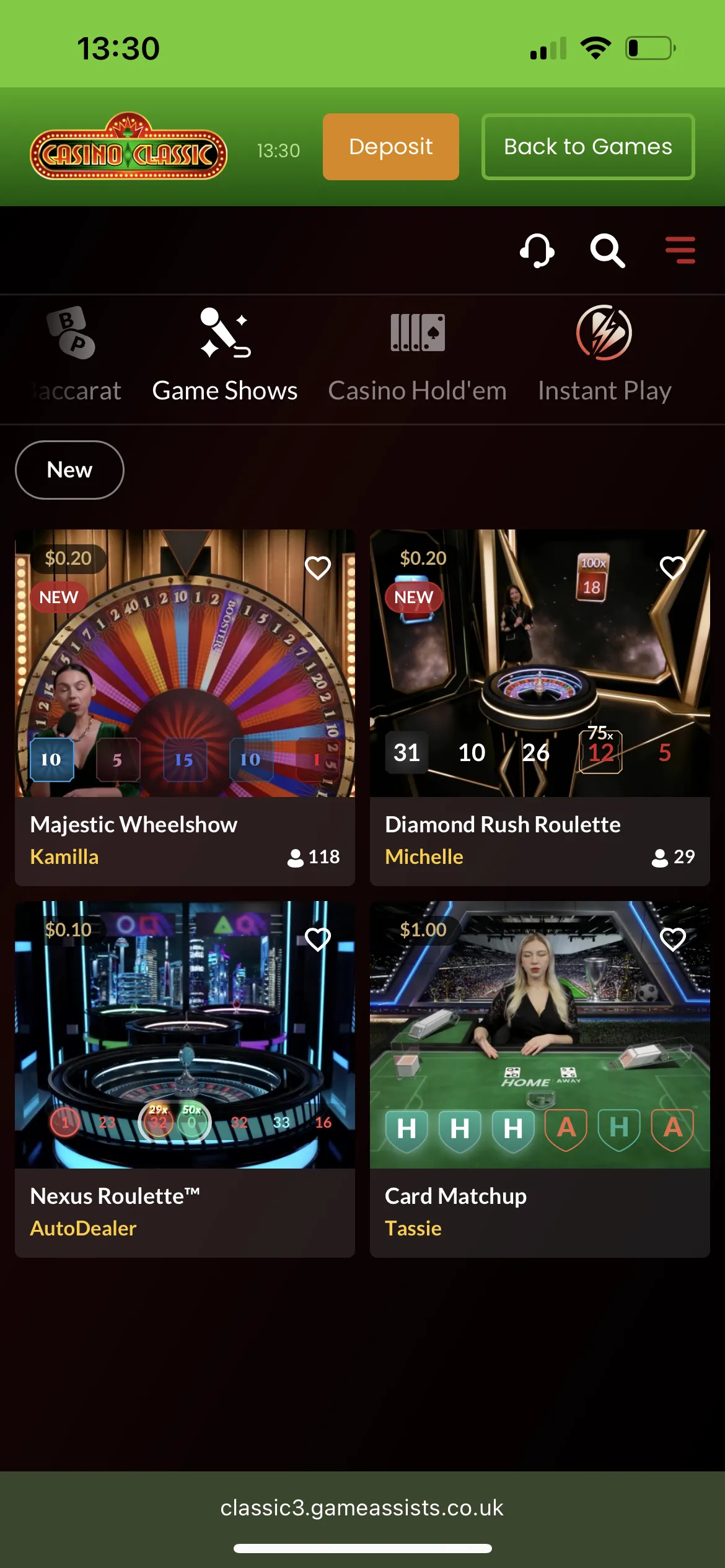Favorite Majestic Wheelshow with the heart
The image size is (725, 1568).
[318, 568]
